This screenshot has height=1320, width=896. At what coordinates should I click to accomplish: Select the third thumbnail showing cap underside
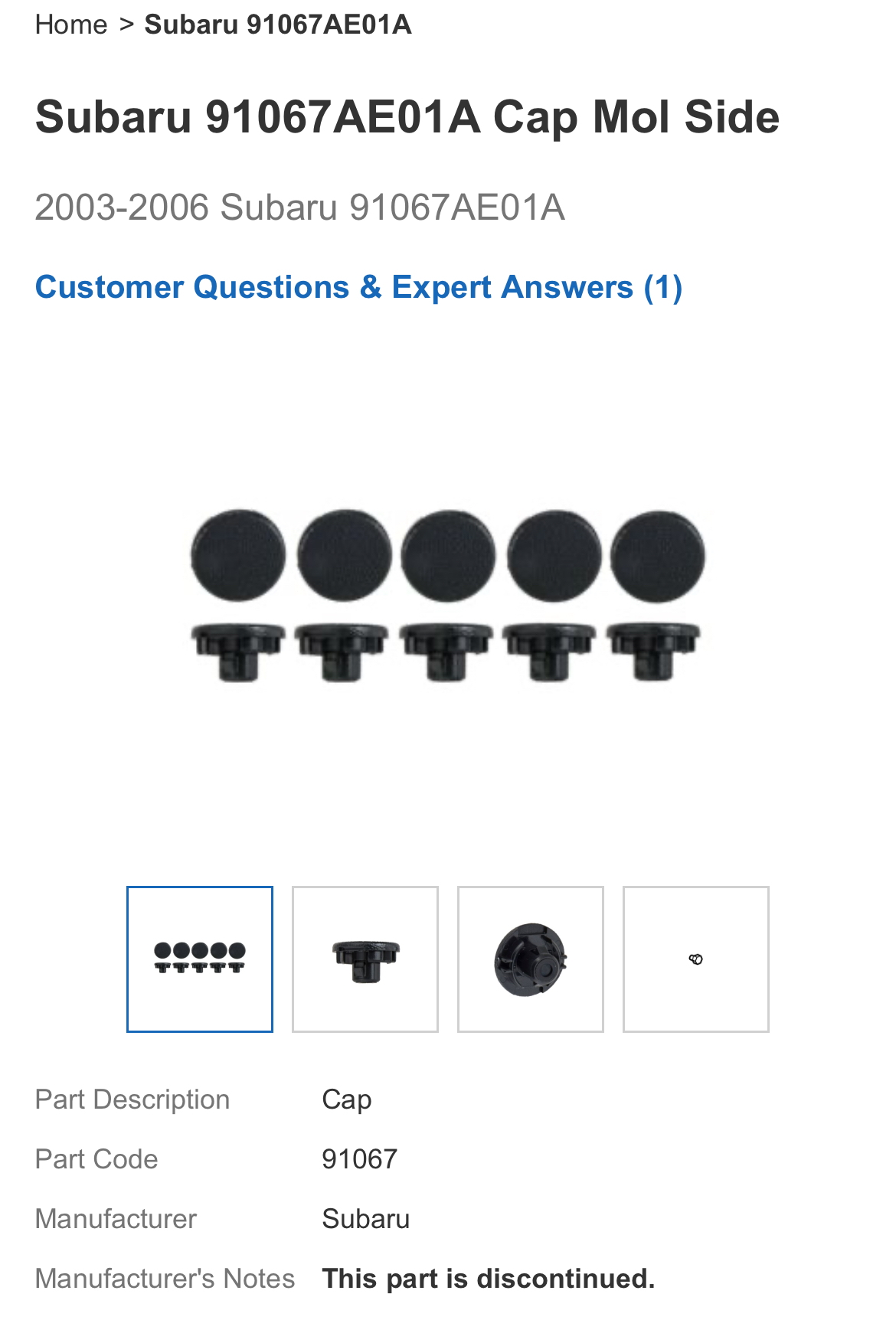531,959
